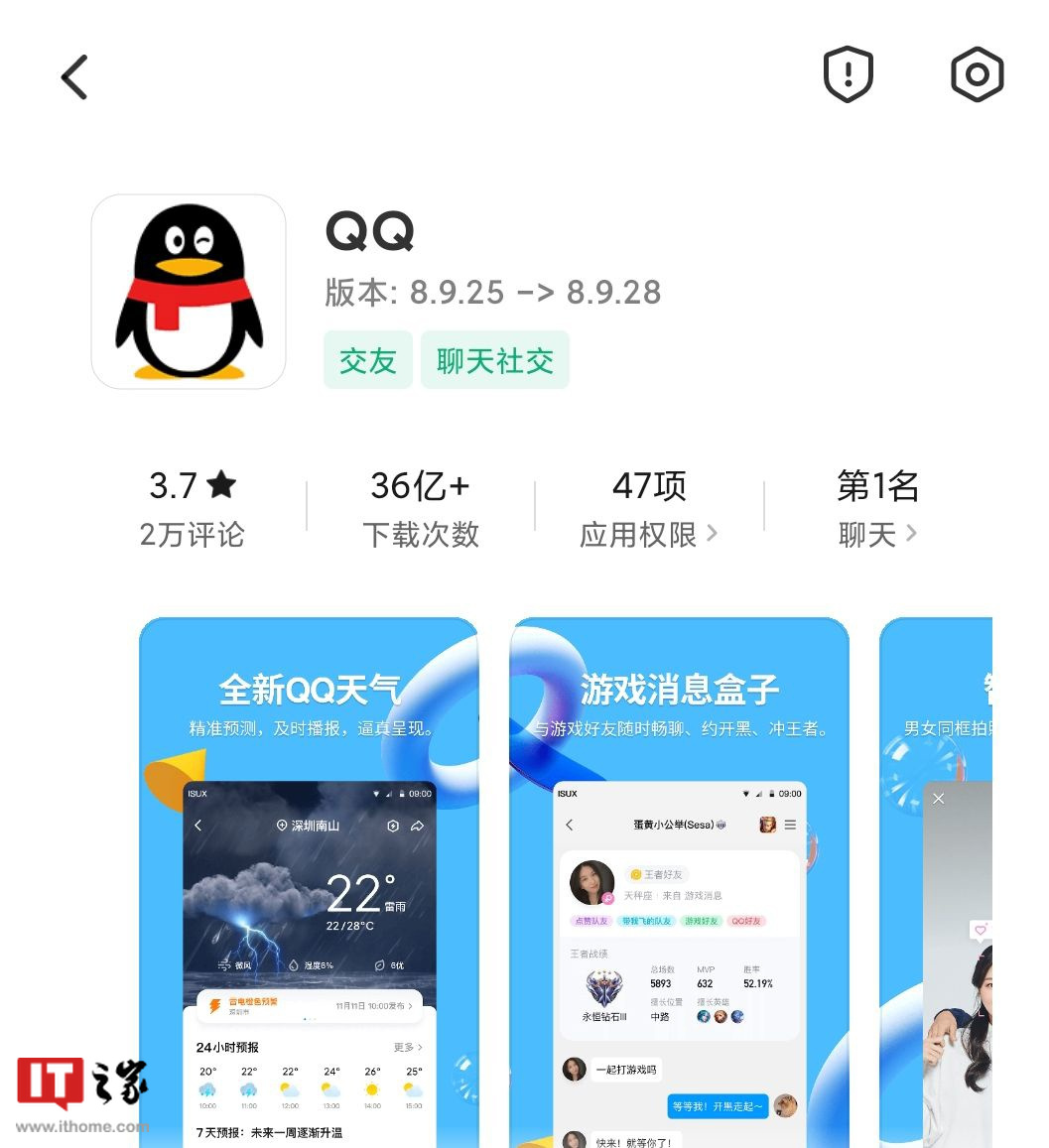Click the star next to the 3.7 rating
This screenshot has height=1148, width=1049.
coord(222,483)
